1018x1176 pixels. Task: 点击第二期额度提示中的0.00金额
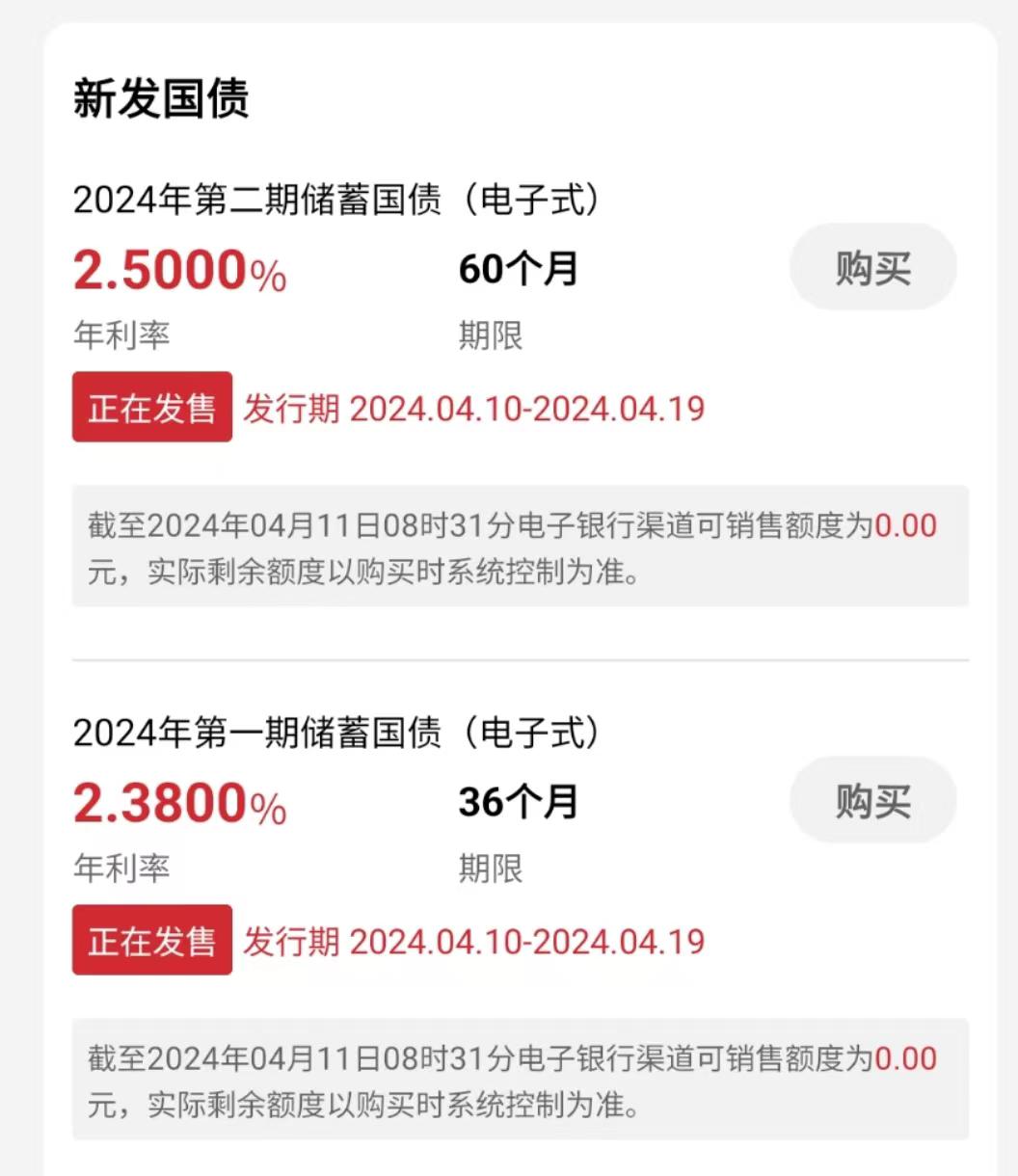906,525
